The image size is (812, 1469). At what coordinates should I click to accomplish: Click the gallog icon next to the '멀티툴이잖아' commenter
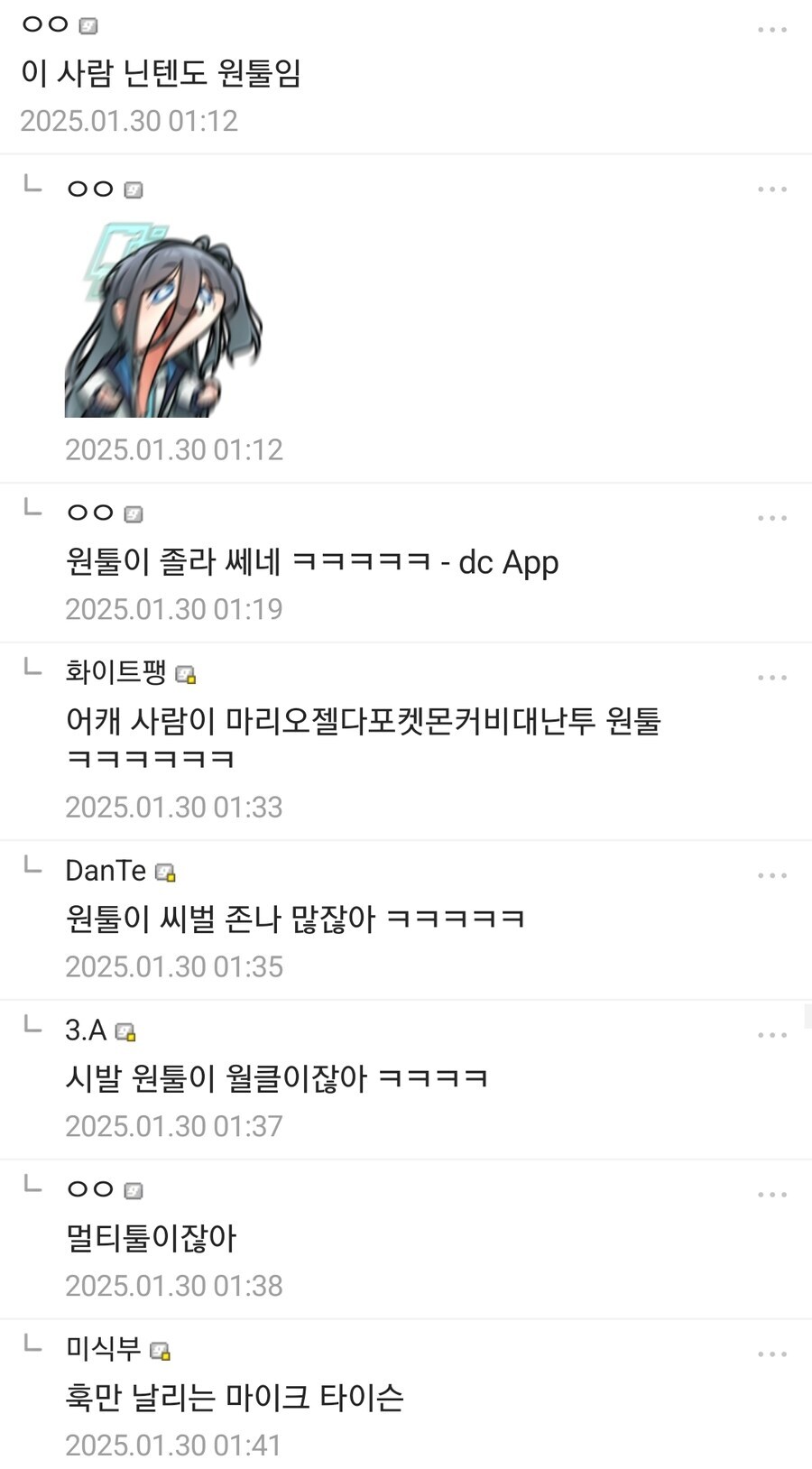pyautogui.click(x=134, y=1189)
